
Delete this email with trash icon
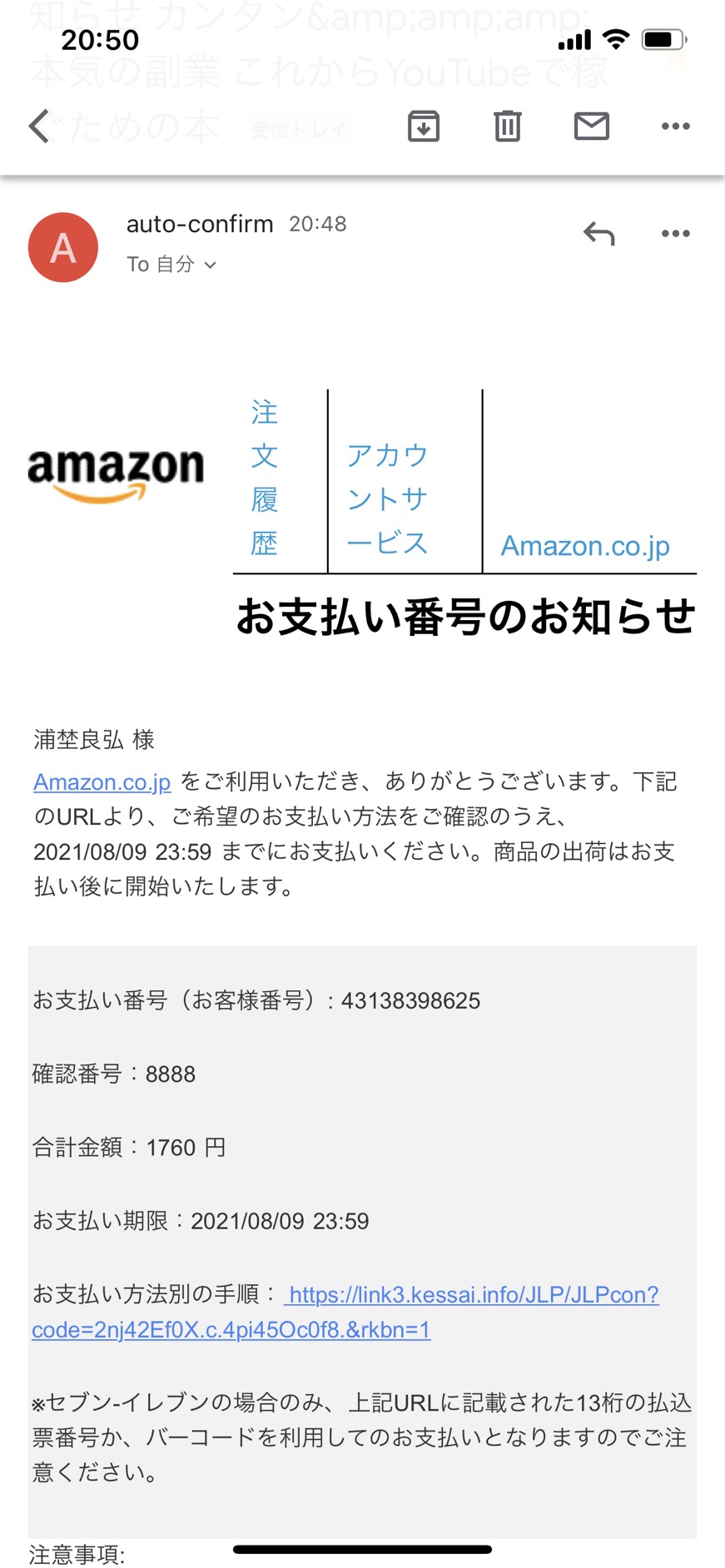(x=507, y=127)
